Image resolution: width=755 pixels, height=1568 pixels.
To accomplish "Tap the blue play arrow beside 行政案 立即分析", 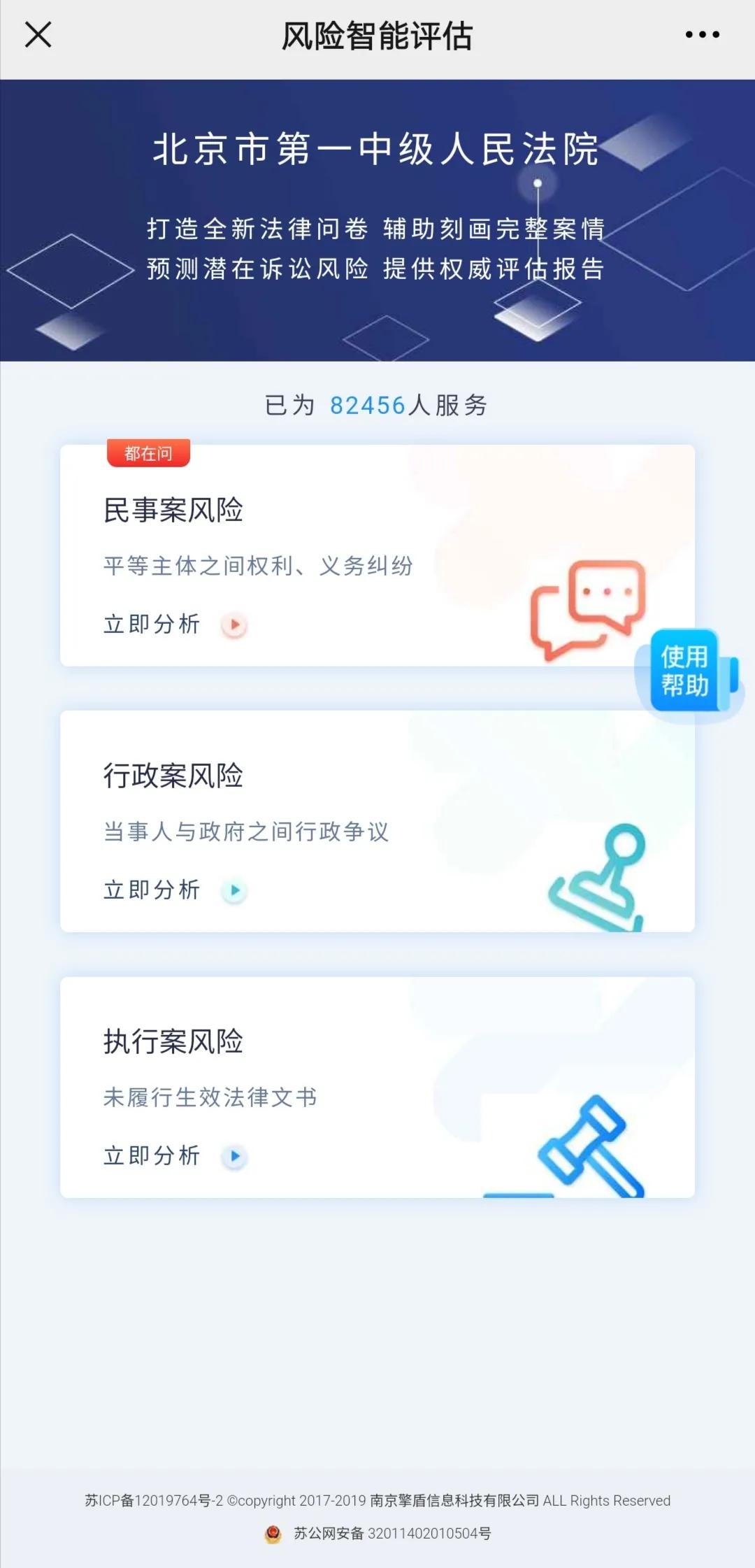I will coord(235,891).
